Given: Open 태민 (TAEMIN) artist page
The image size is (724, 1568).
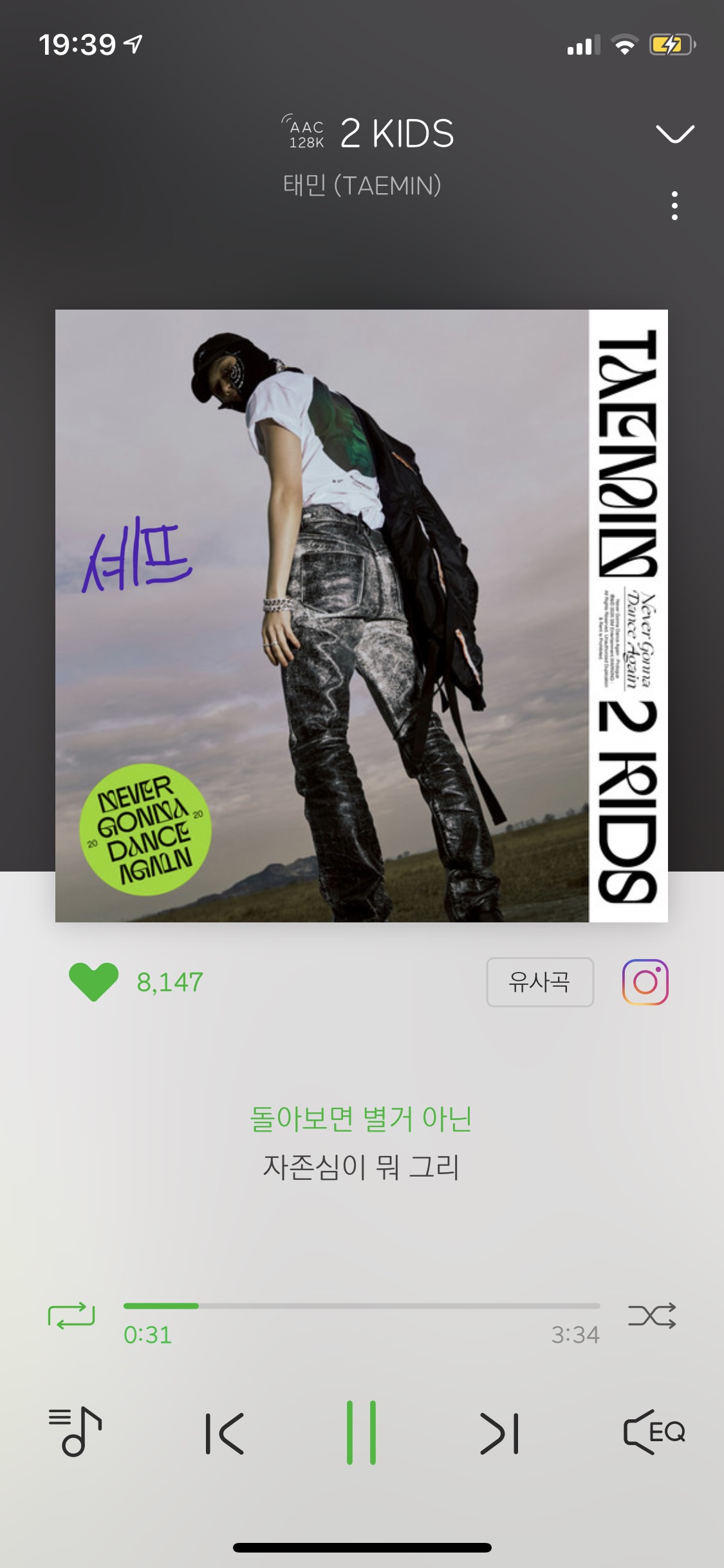Looking at the screenshot, I should tap(362, 185).
